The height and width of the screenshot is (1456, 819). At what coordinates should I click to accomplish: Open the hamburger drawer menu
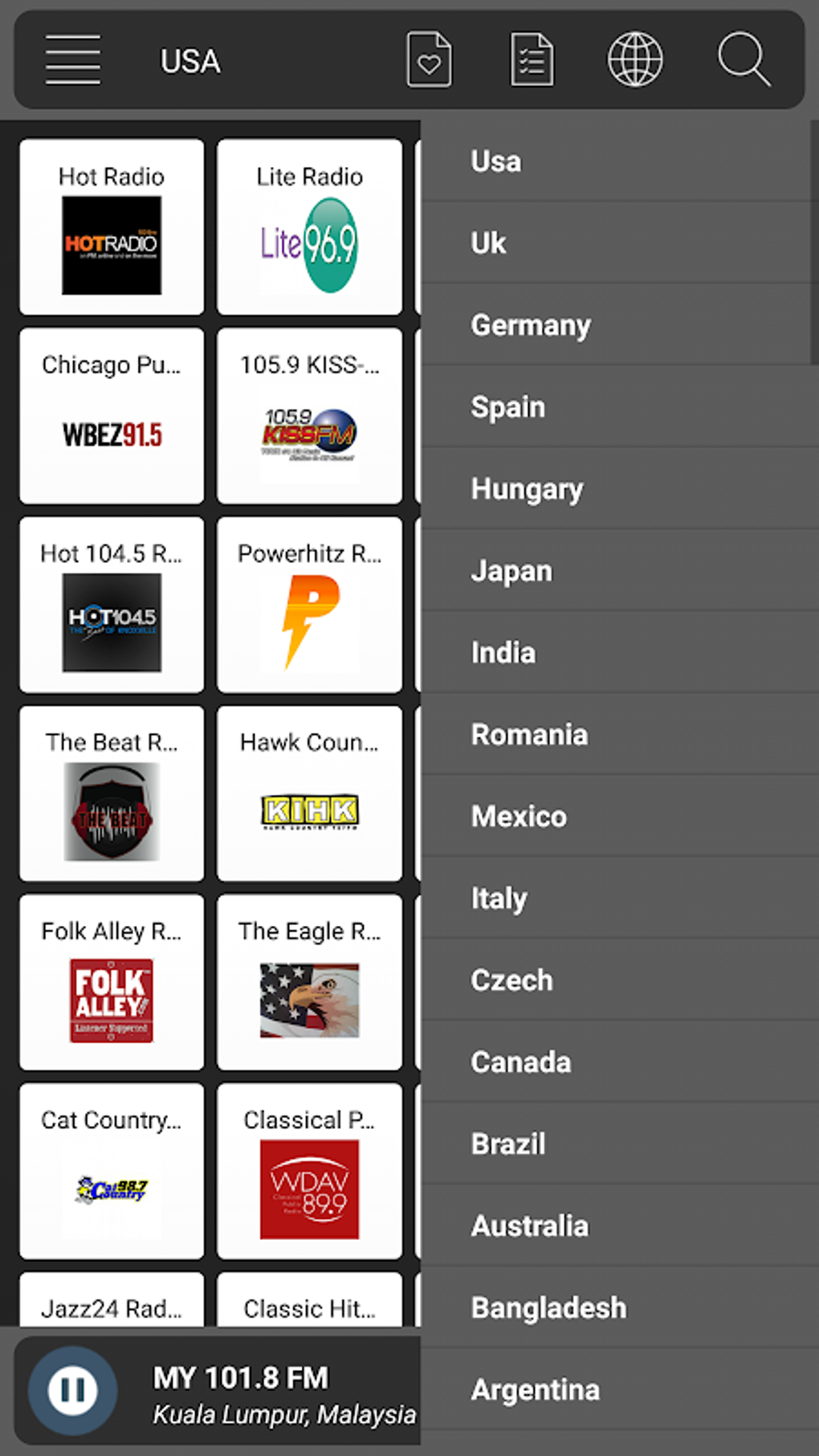coord(73,60)
